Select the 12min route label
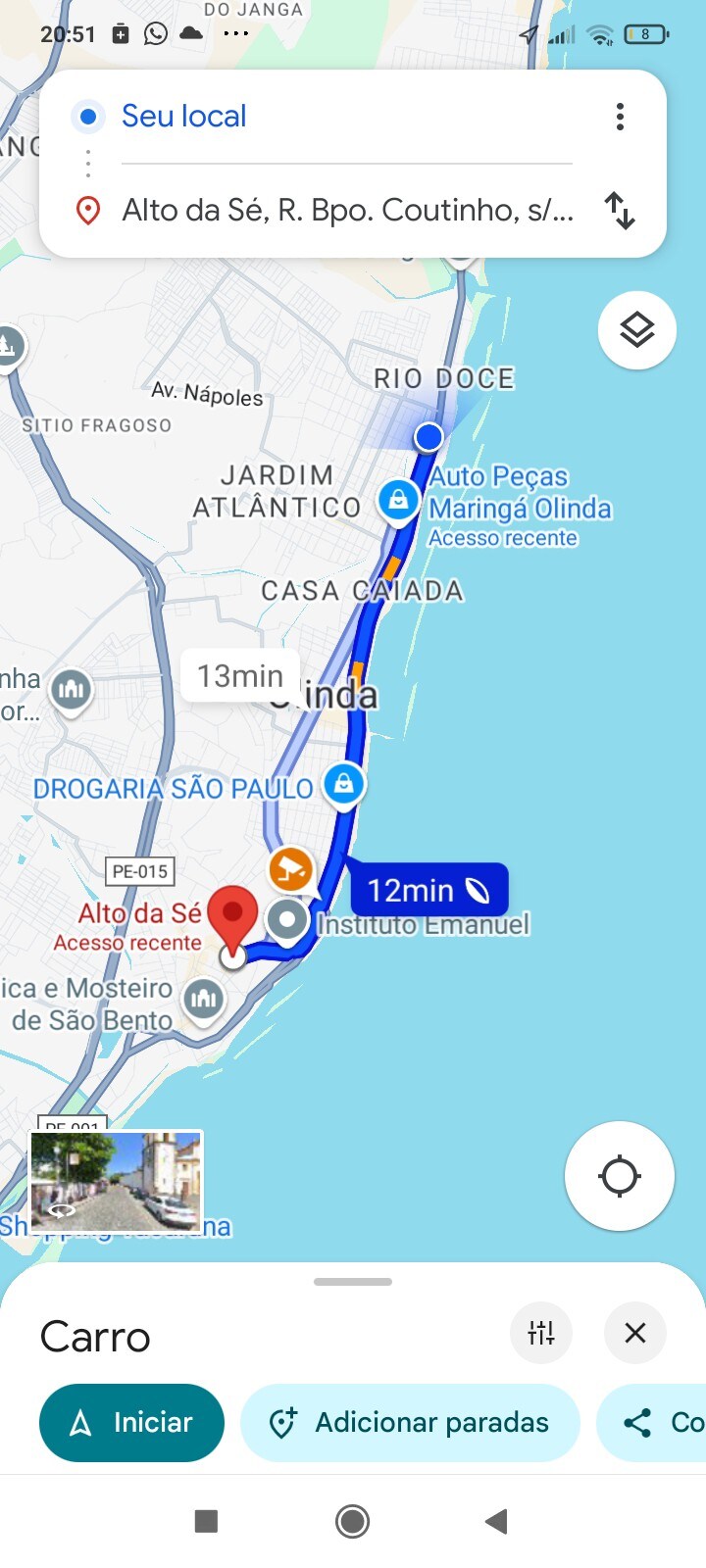The image size is (706, 1568). pos(429,890)
